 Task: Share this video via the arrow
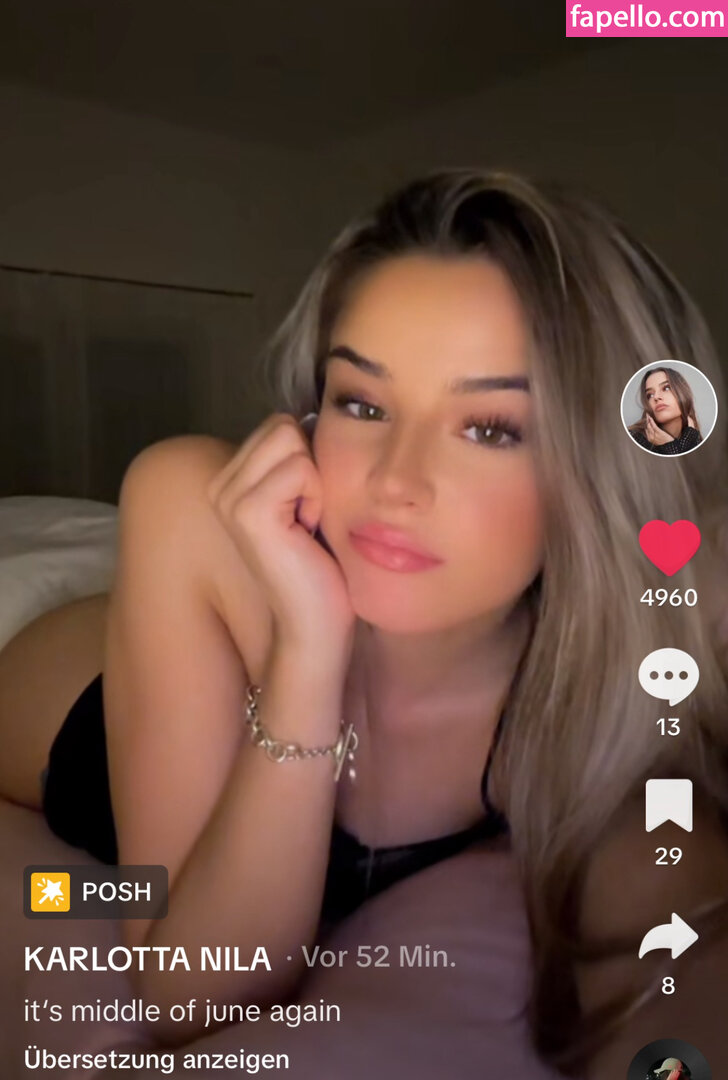coord(669,938)
